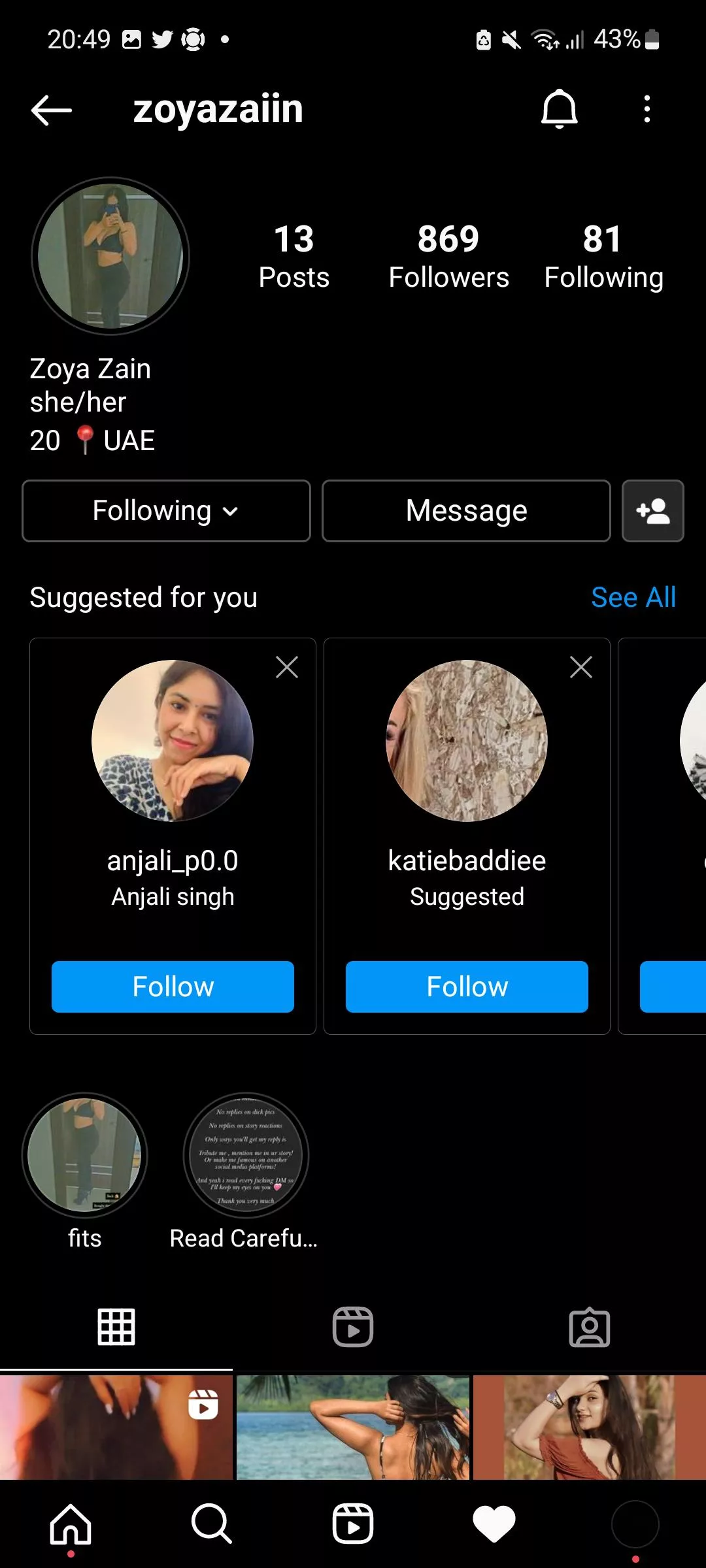Screen dimensions: 706x1568
Task: Dismiss the anjali_p0.0 suggestion
Action: click(x=287, y=667)
